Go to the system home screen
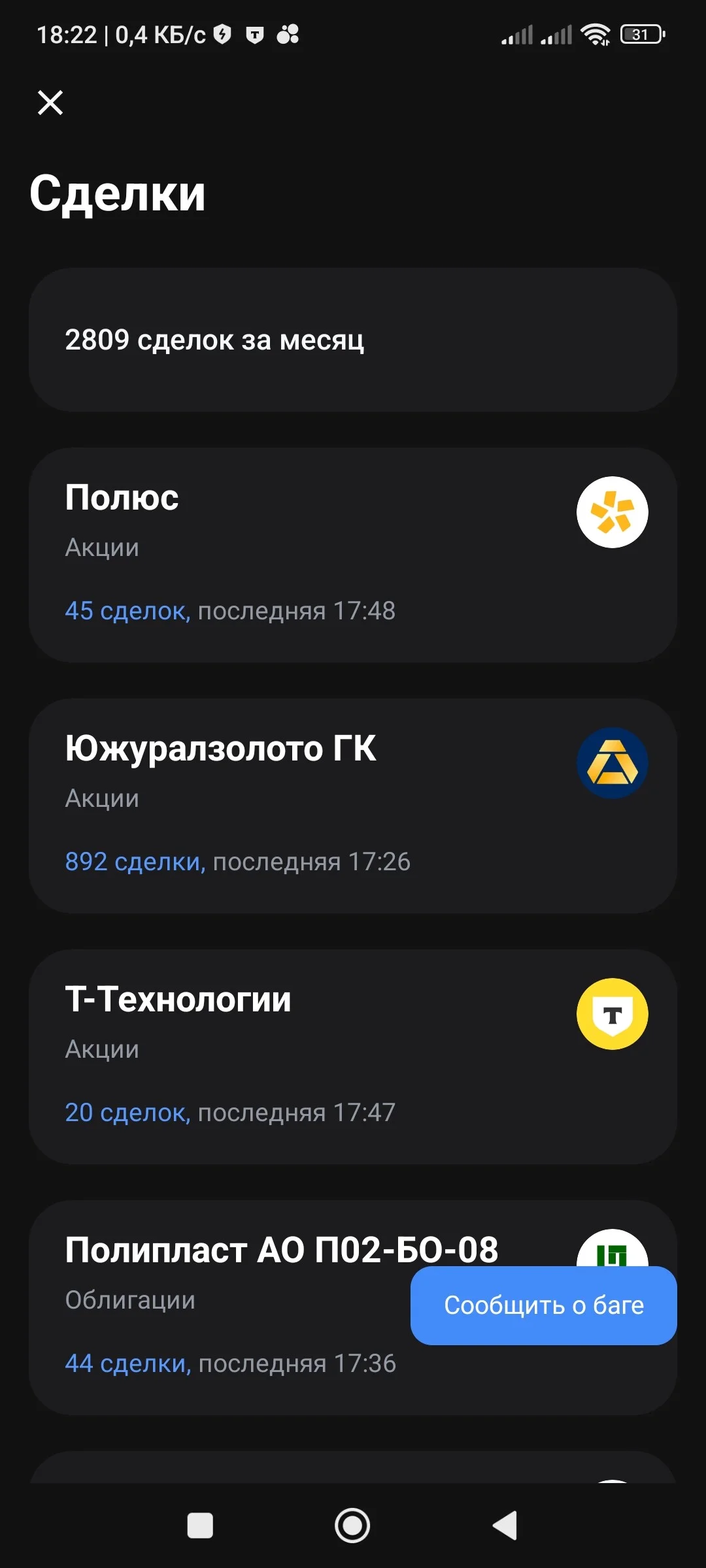The height and width of the screenshot is (1568, 706). point(352,1526)
